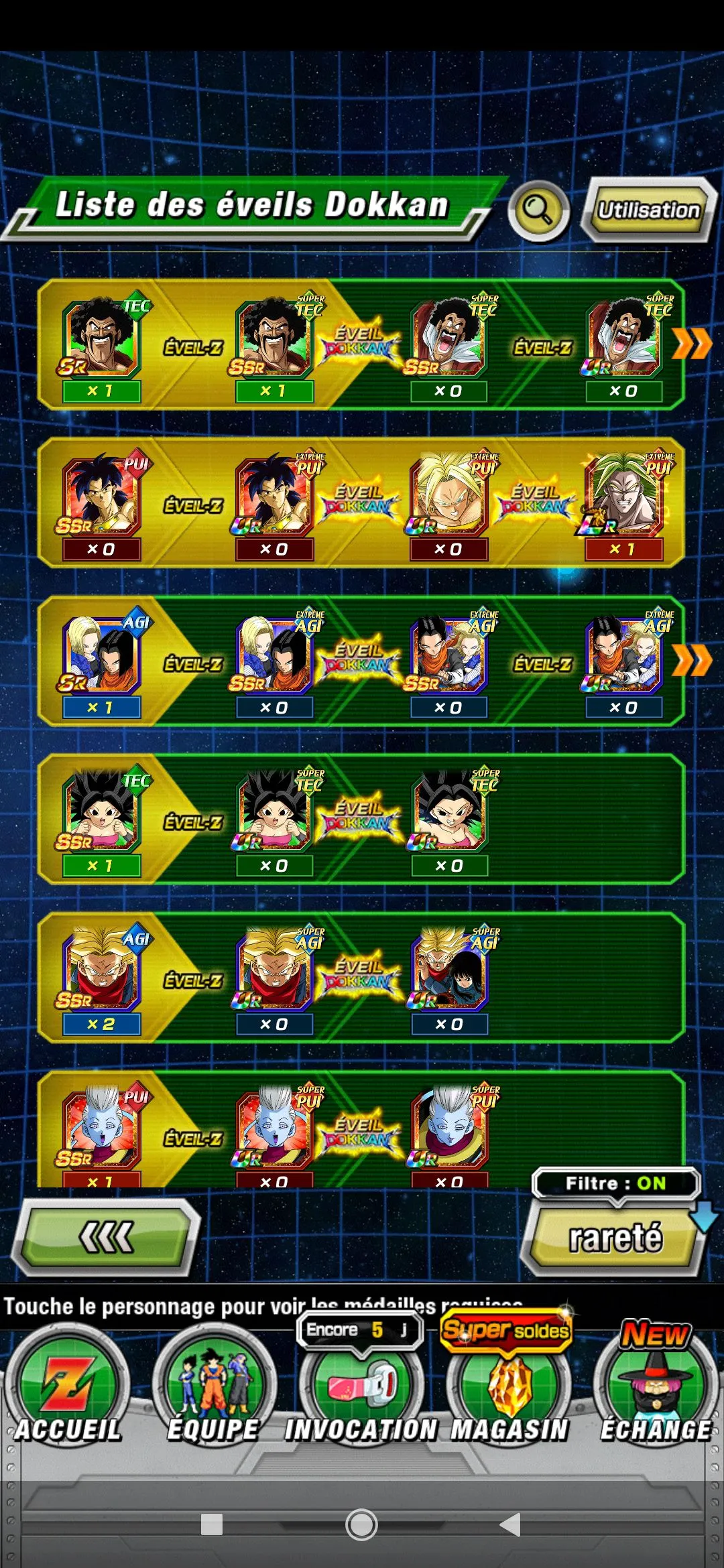
Task: Select the UR Super PUI Whis final card
Action: coord(450,1129)
